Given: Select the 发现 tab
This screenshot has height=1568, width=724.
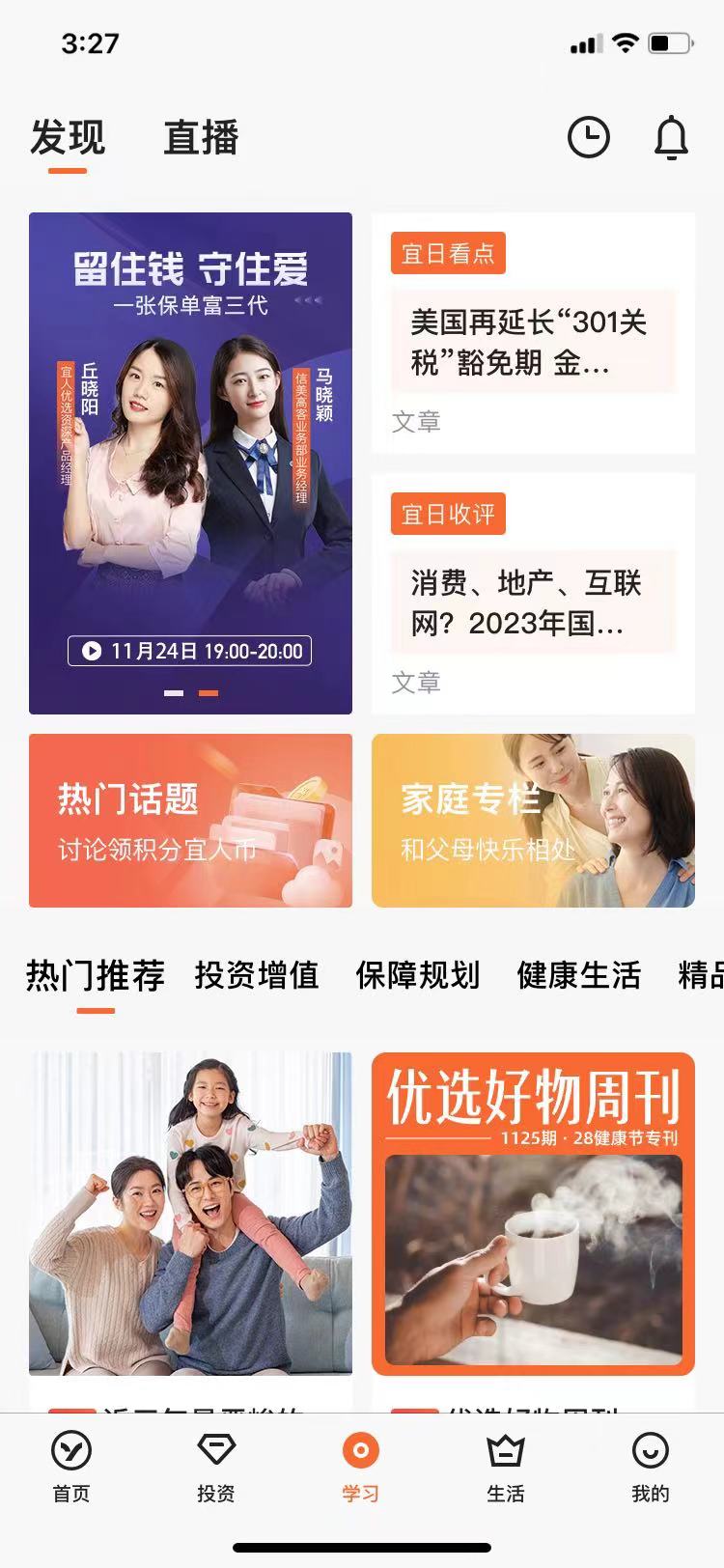Looking at the screenshot, I should 68,138.
